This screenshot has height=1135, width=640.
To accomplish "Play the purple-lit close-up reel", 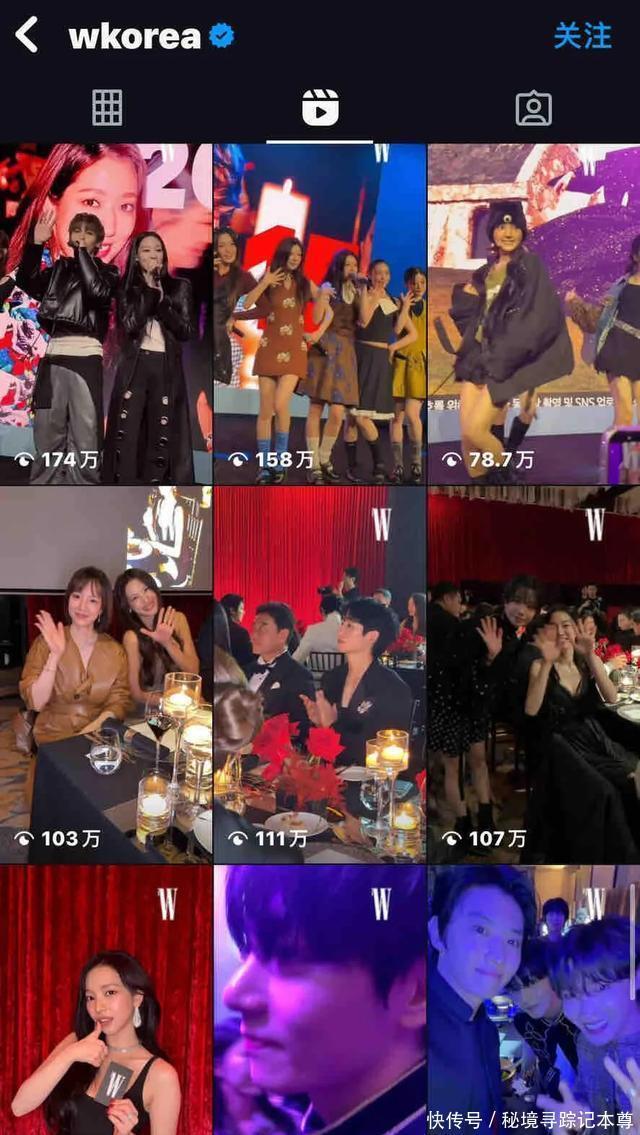I will [x=320, y=1000].
